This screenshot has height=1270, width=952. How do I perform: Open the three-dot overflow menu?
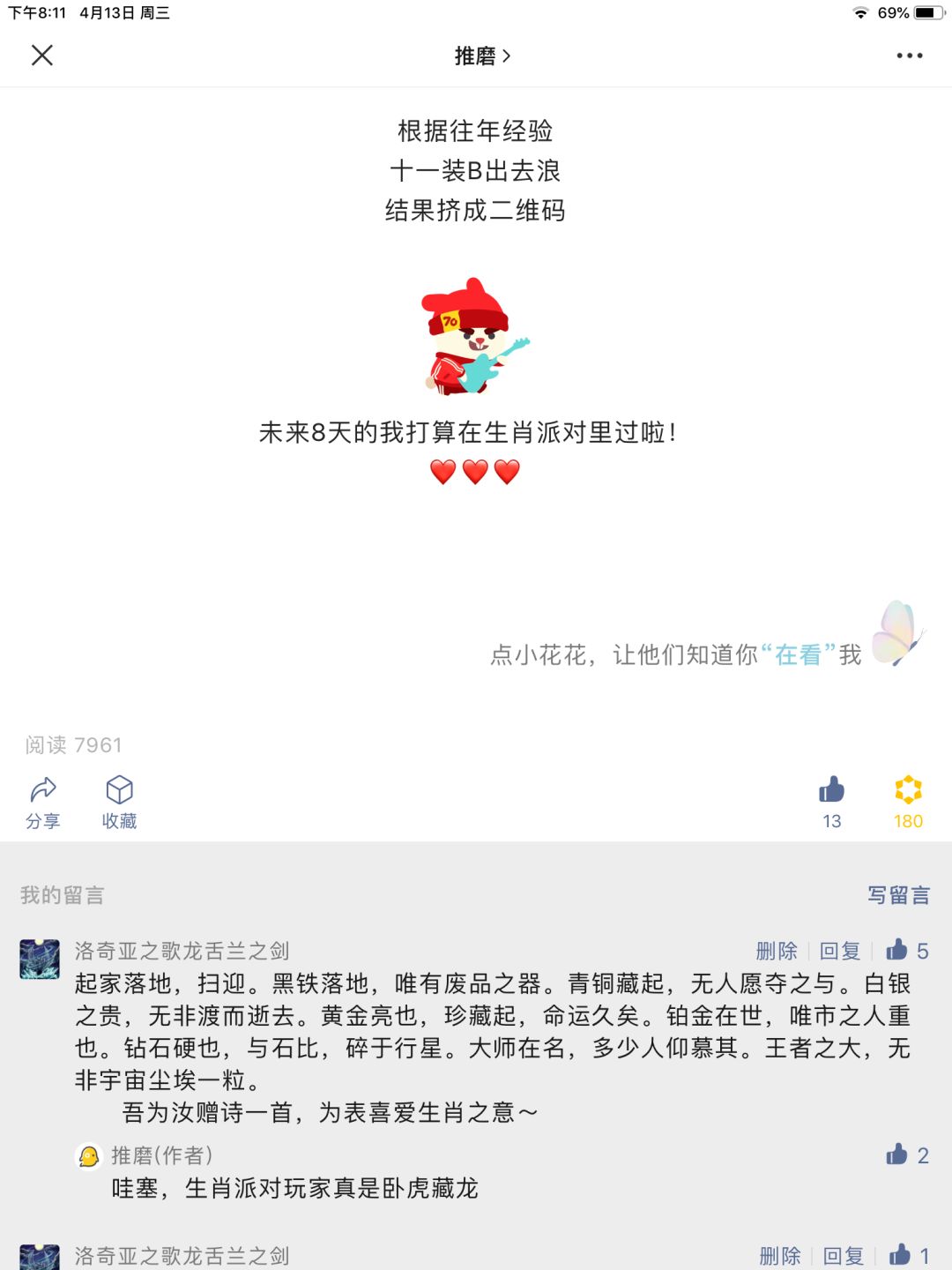(x=909, y=56)
